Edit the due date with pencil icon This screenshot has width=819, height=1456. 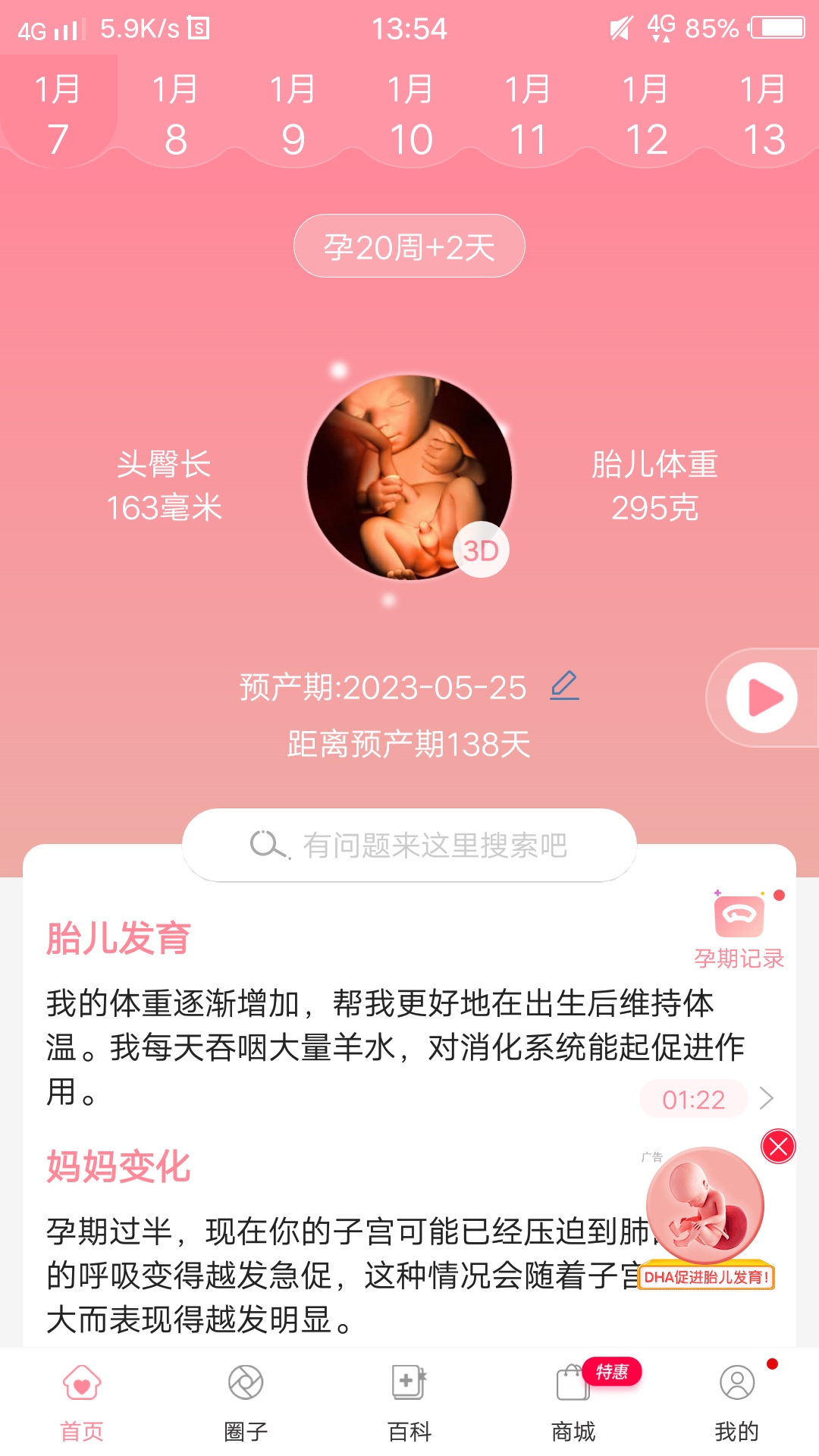click(x=564, y=686)
